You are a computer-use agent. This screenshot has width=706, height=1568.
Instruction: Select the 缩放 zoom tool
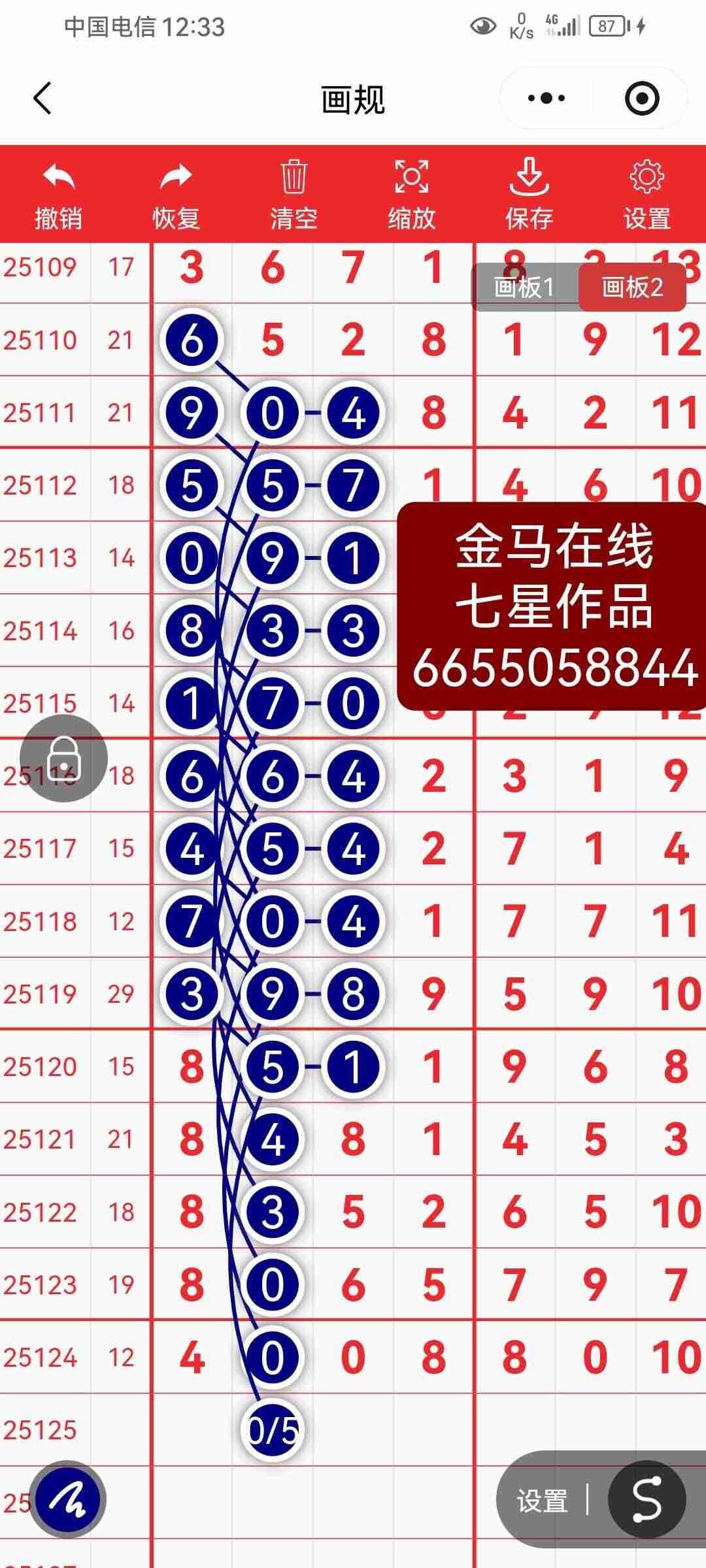411,193
